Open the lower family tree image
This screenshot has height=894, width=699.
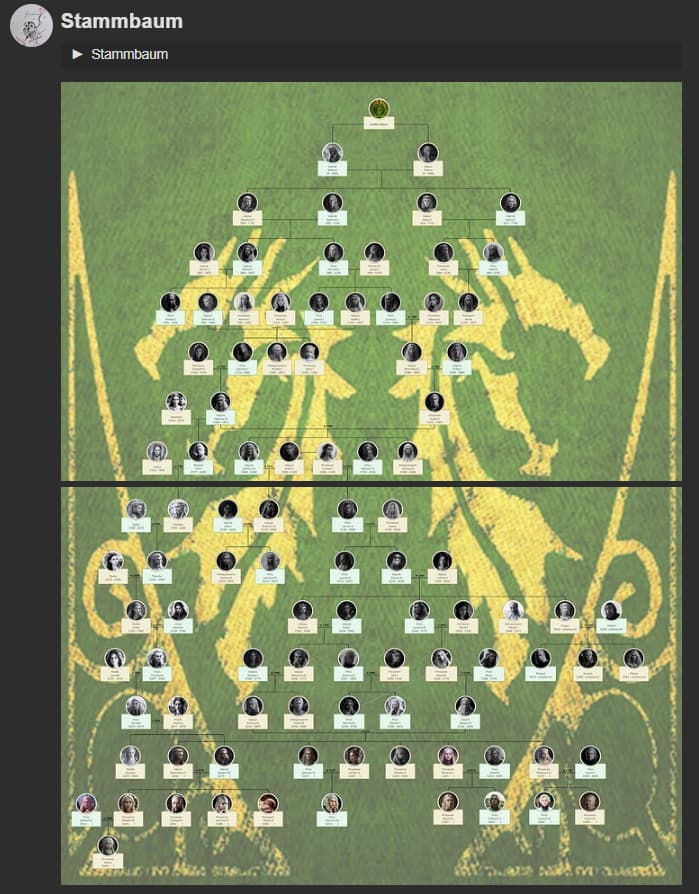[371, 685]
